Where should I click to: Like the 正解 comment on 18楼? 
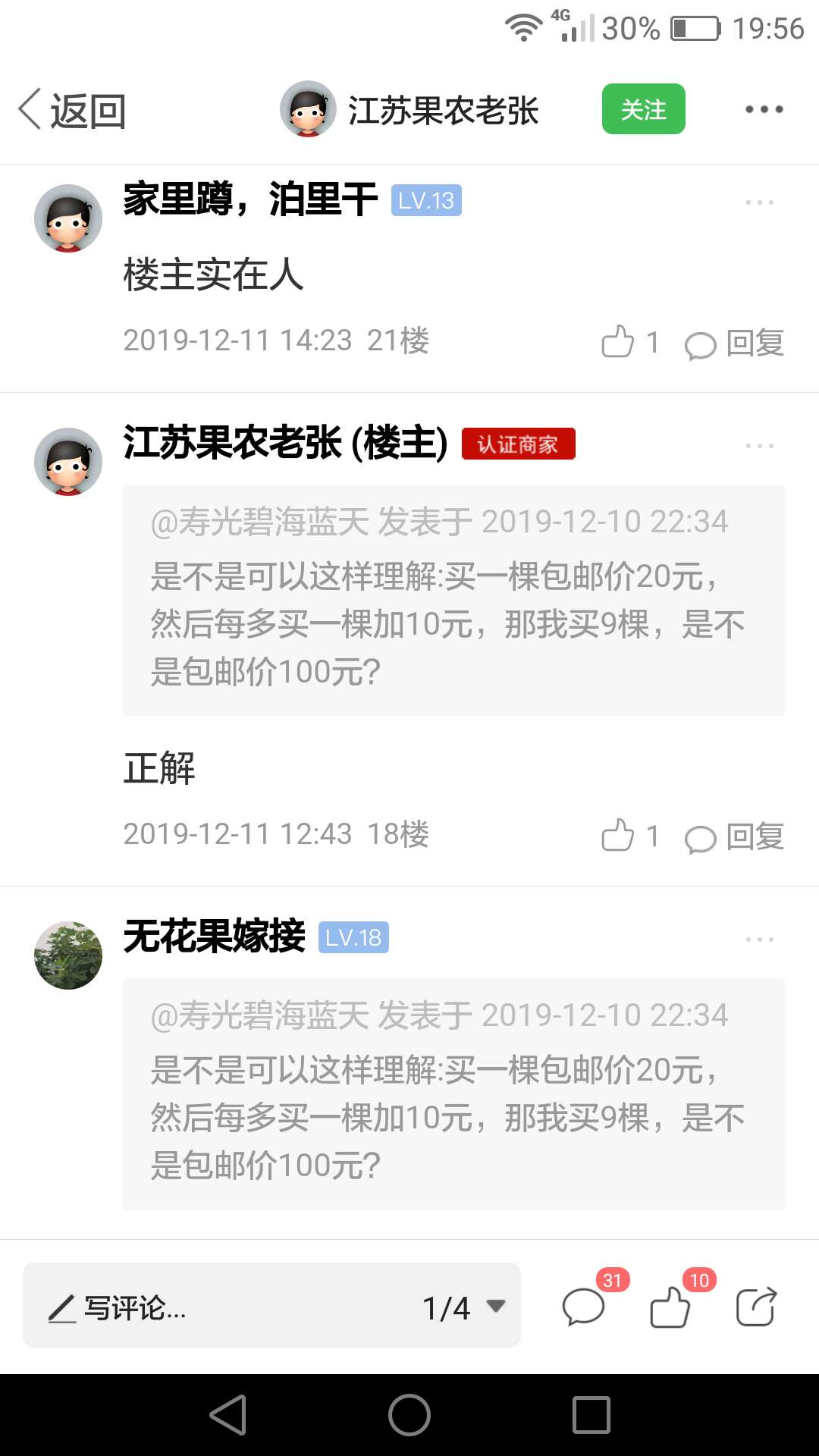click(x=630, y=836)
